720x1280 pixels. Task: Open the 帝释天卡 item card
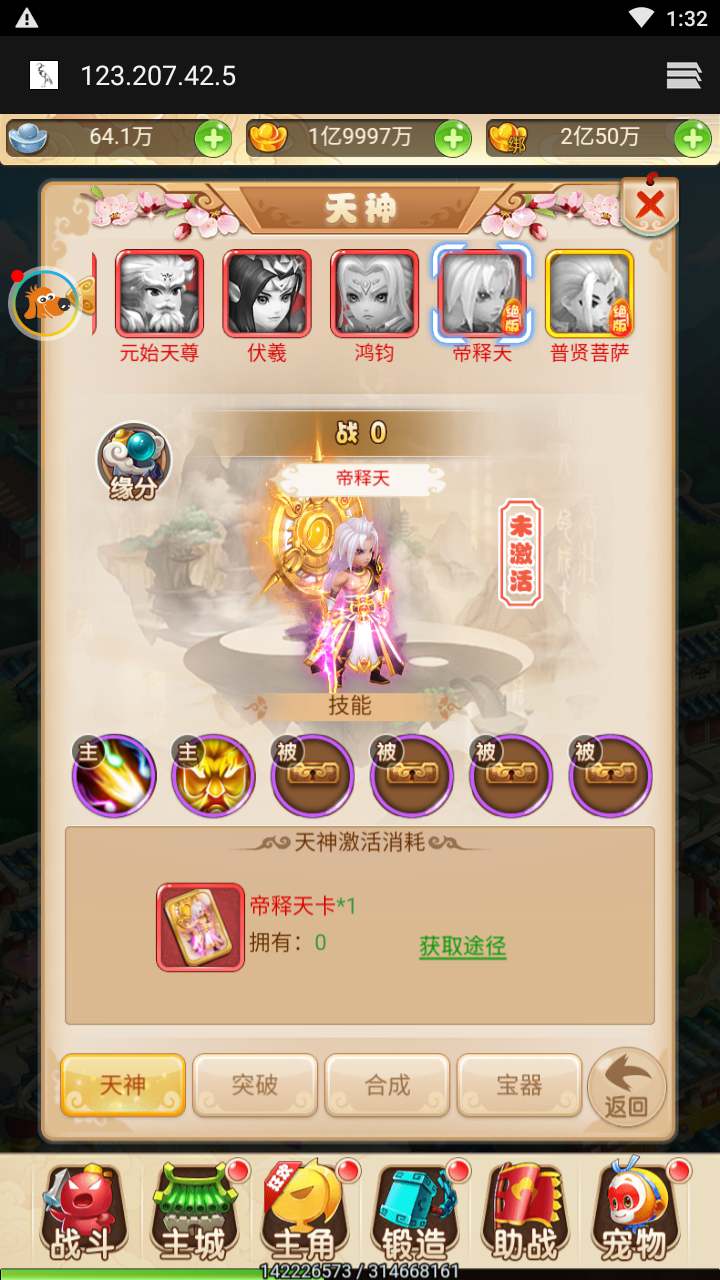point(200,927)
